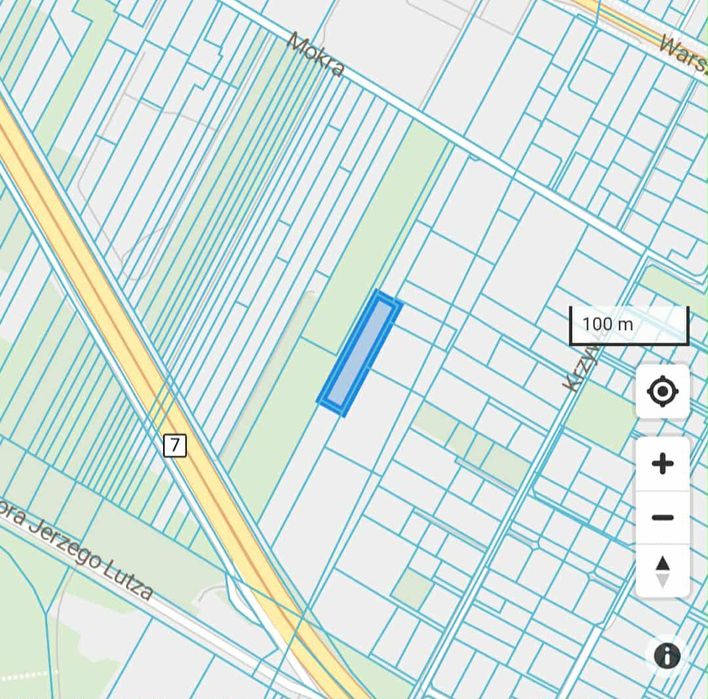Image resolution: width=708 pixels, height=699 pixels.
Task: Center map on my location
Action: (662, 392)
